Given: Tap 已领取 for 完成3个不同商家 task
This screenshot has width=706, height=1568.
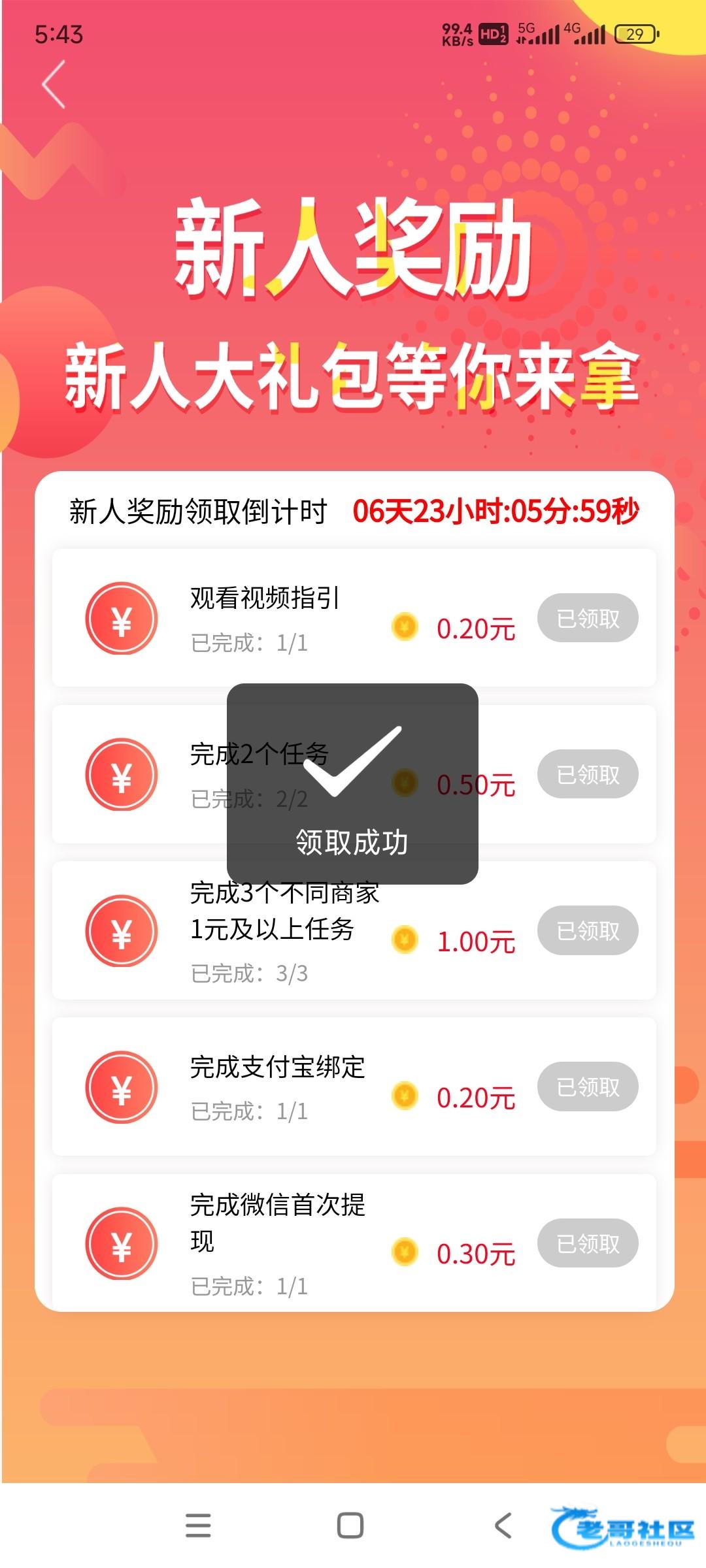Looking at the screenshot, I should (587, 930).
